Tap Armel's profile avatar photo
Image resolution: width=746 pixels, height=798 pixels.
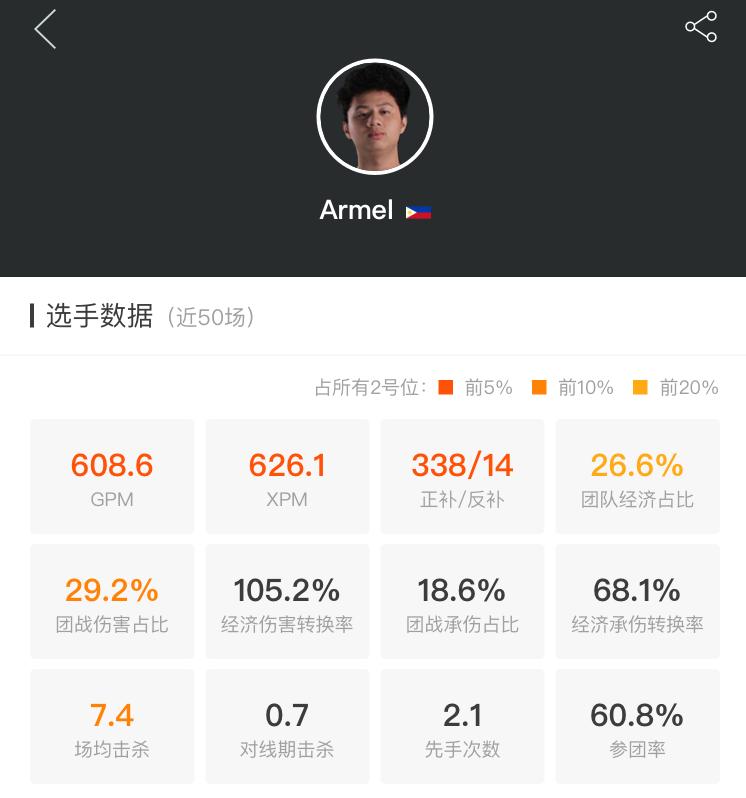(374, 116)
